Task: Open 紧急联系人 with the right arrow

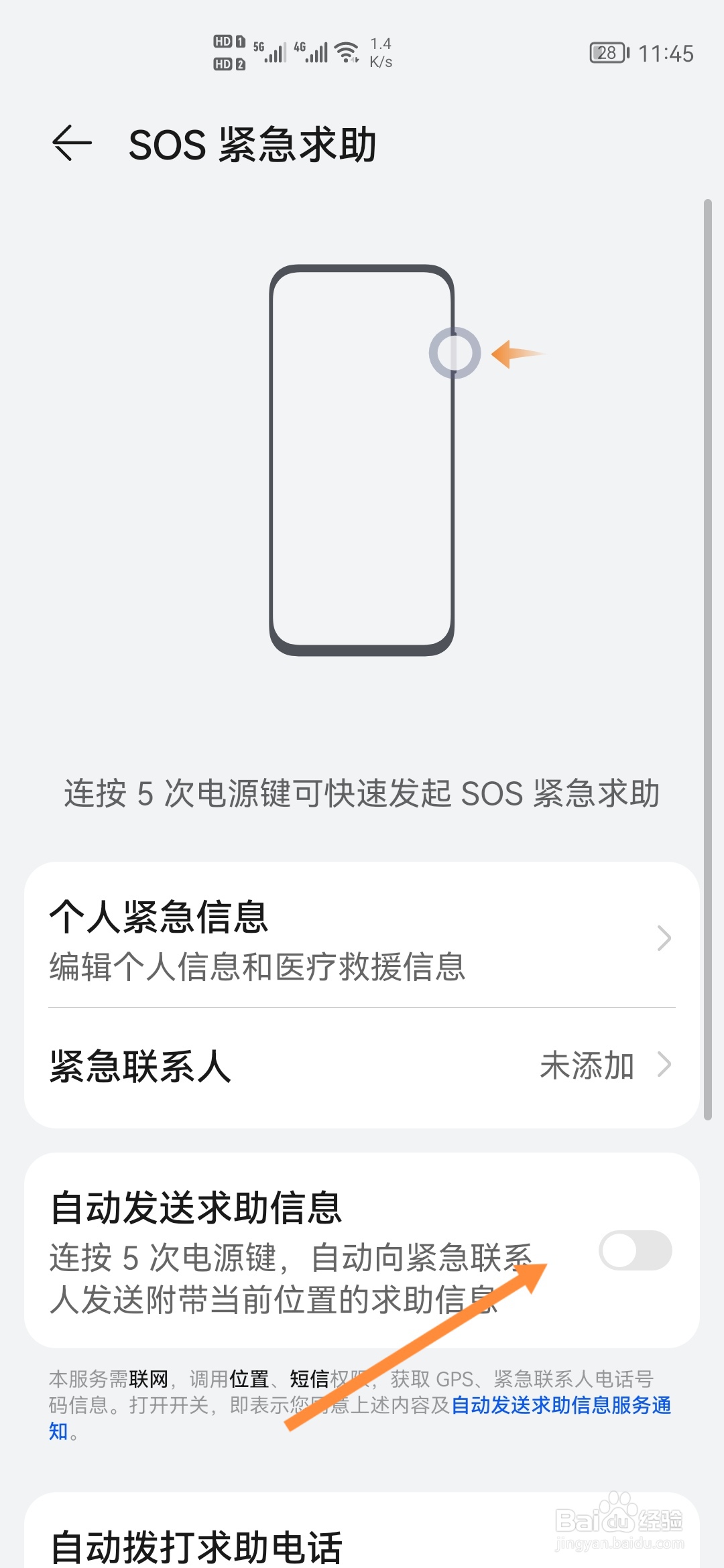Action: point(663,1064)
